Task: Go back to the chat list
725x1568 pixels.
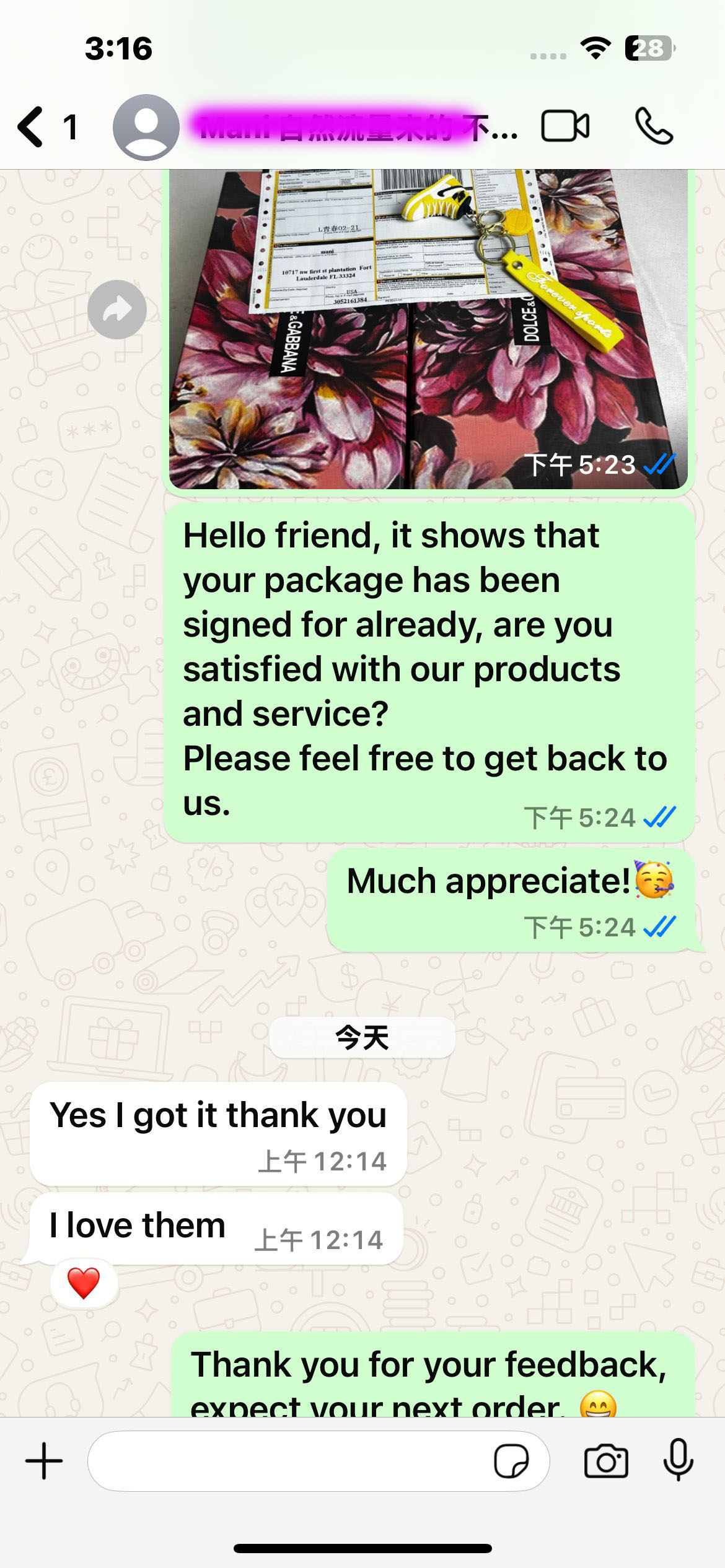Action: (32, 127)
